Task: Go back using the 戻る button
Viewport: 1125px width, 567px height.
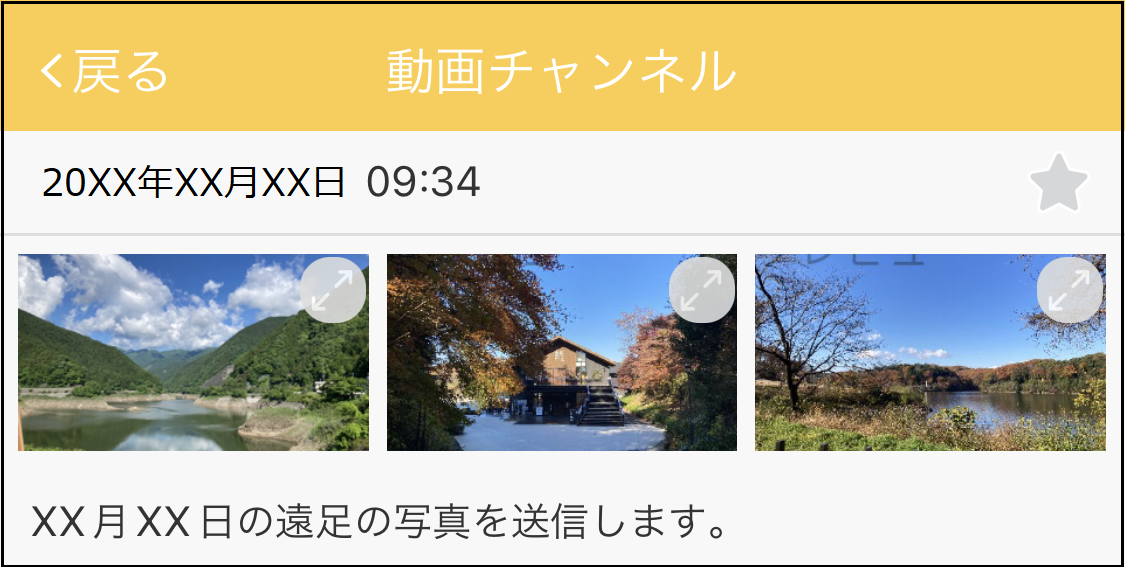Action: tap(104, 71)
